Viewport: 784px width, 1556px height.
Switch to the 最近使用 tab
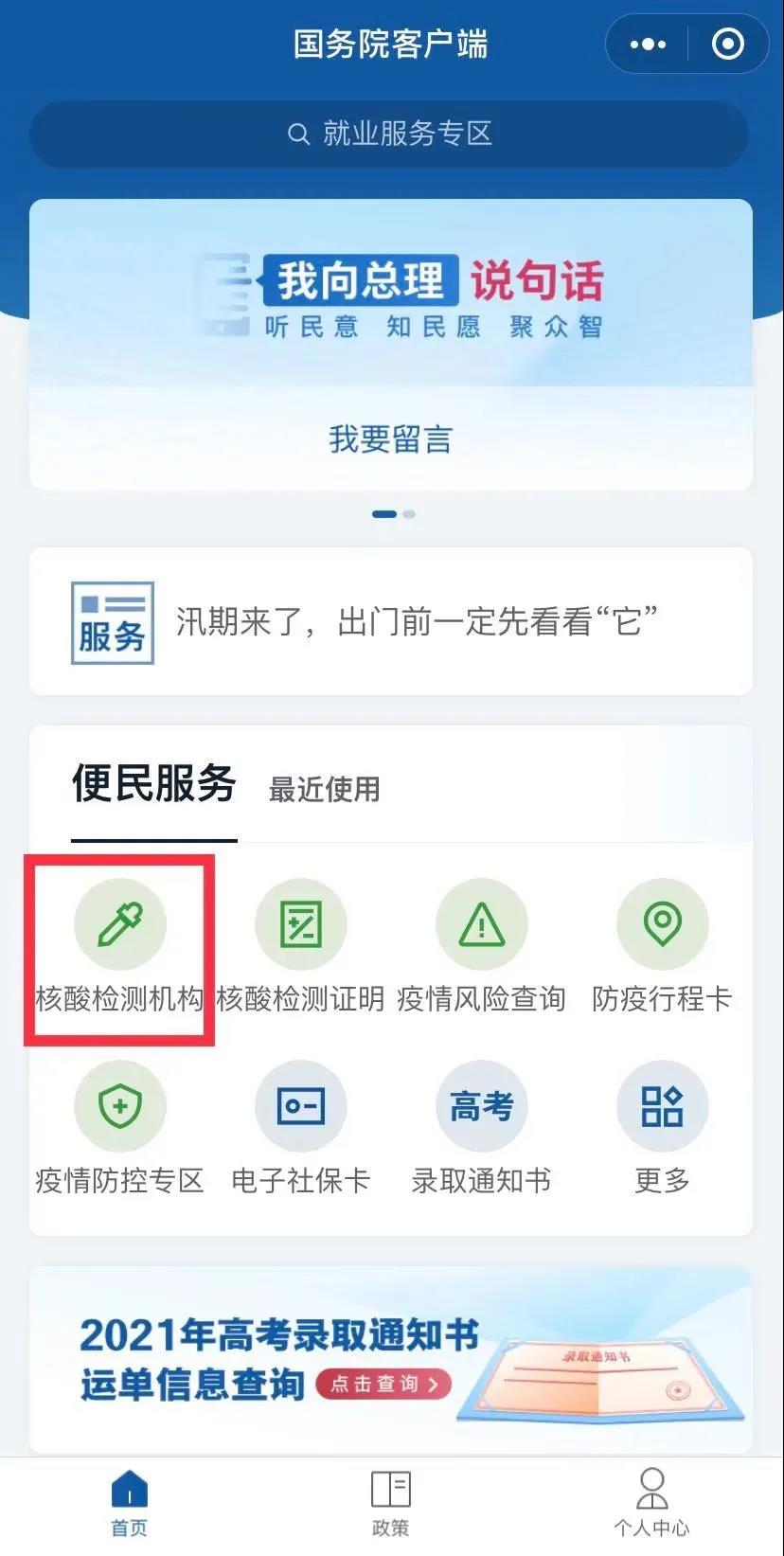pos(324,789)
